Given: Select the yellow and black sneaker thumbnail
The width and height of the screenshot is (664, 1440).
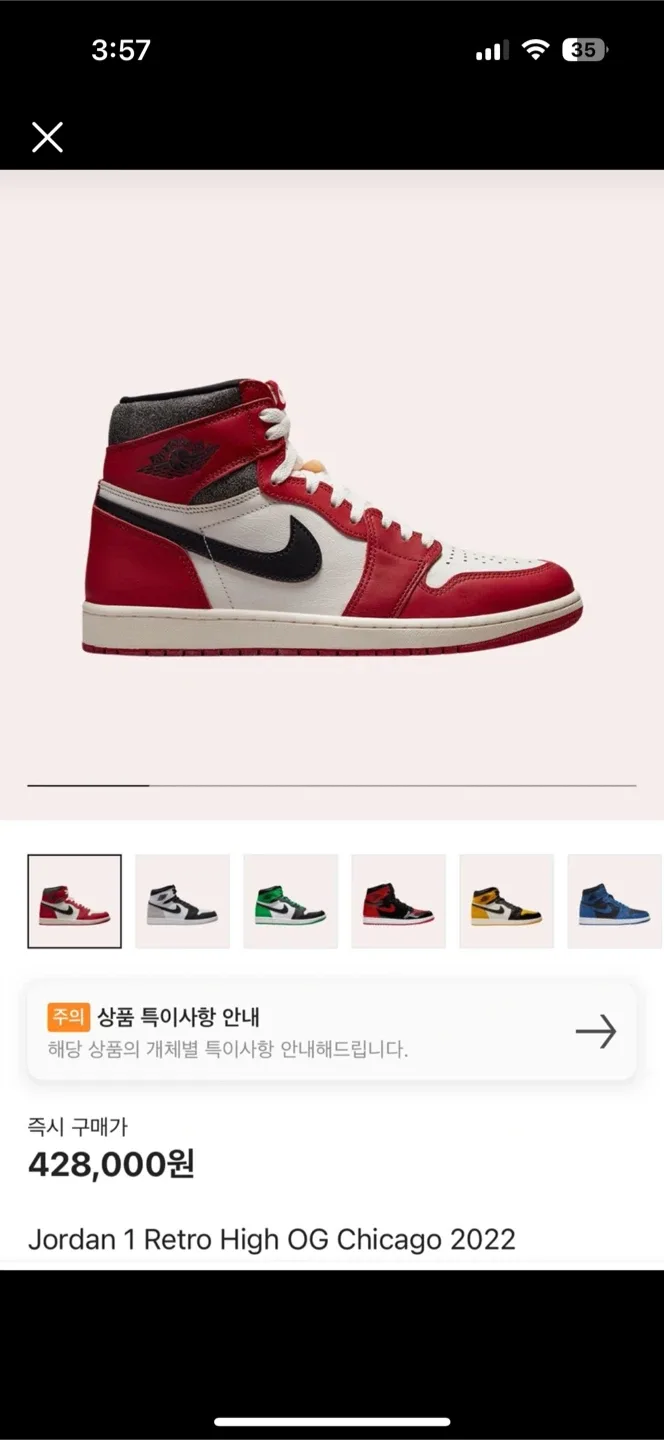Looking at the screenshot, I should click(506, 901).
